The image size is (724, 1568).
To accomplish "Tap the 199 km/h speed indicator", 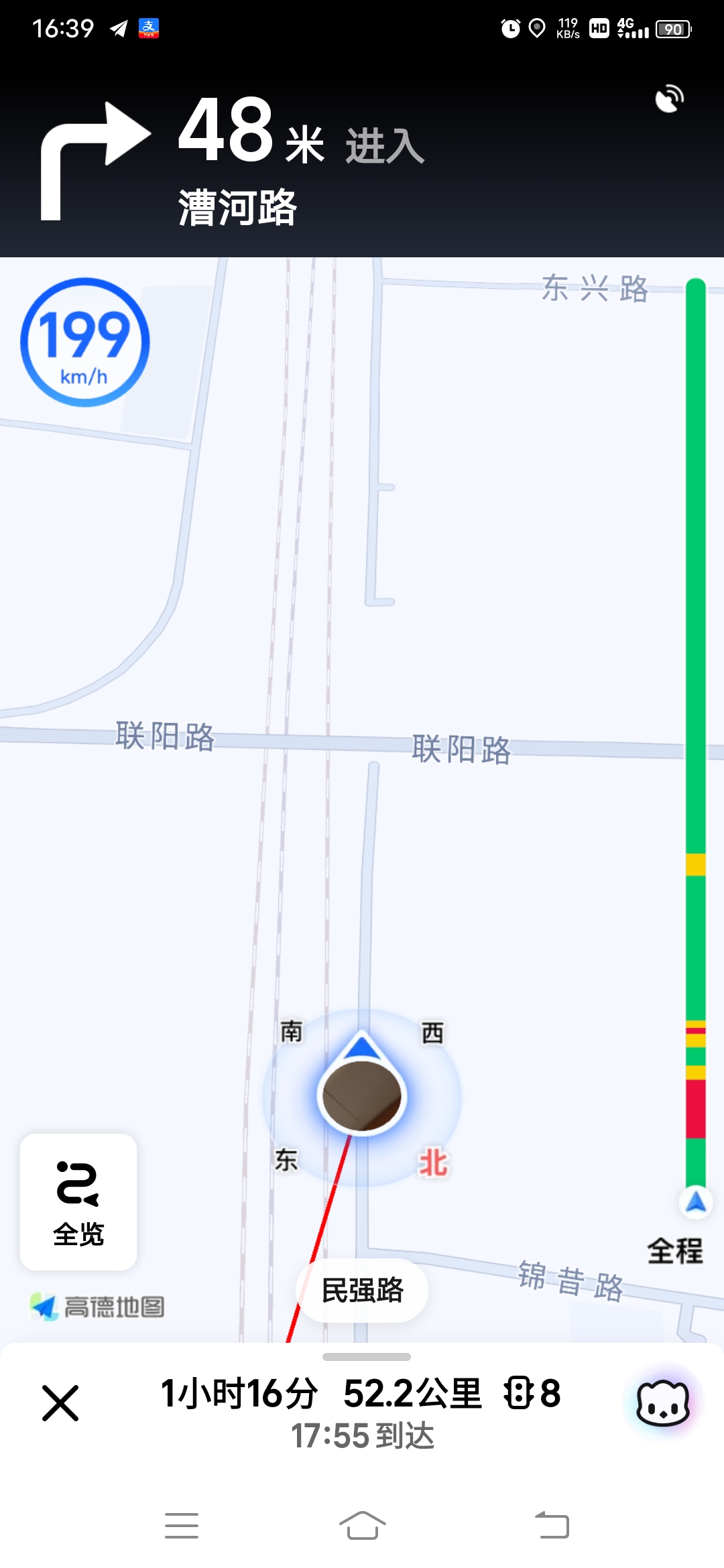I will point(85,342).
